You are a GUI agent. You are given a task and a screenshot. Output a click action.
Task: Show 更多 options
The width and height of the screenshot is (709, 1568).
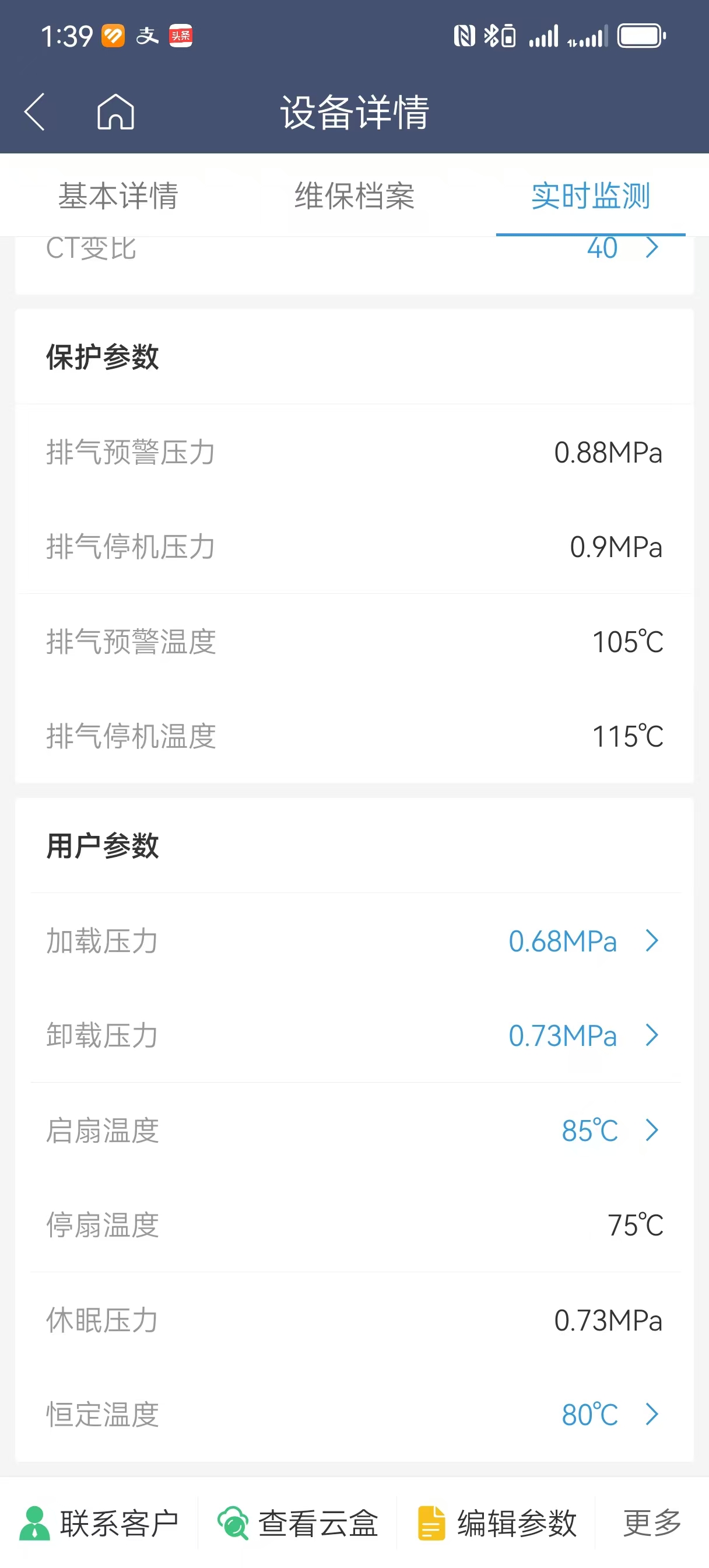[652, 1523]
